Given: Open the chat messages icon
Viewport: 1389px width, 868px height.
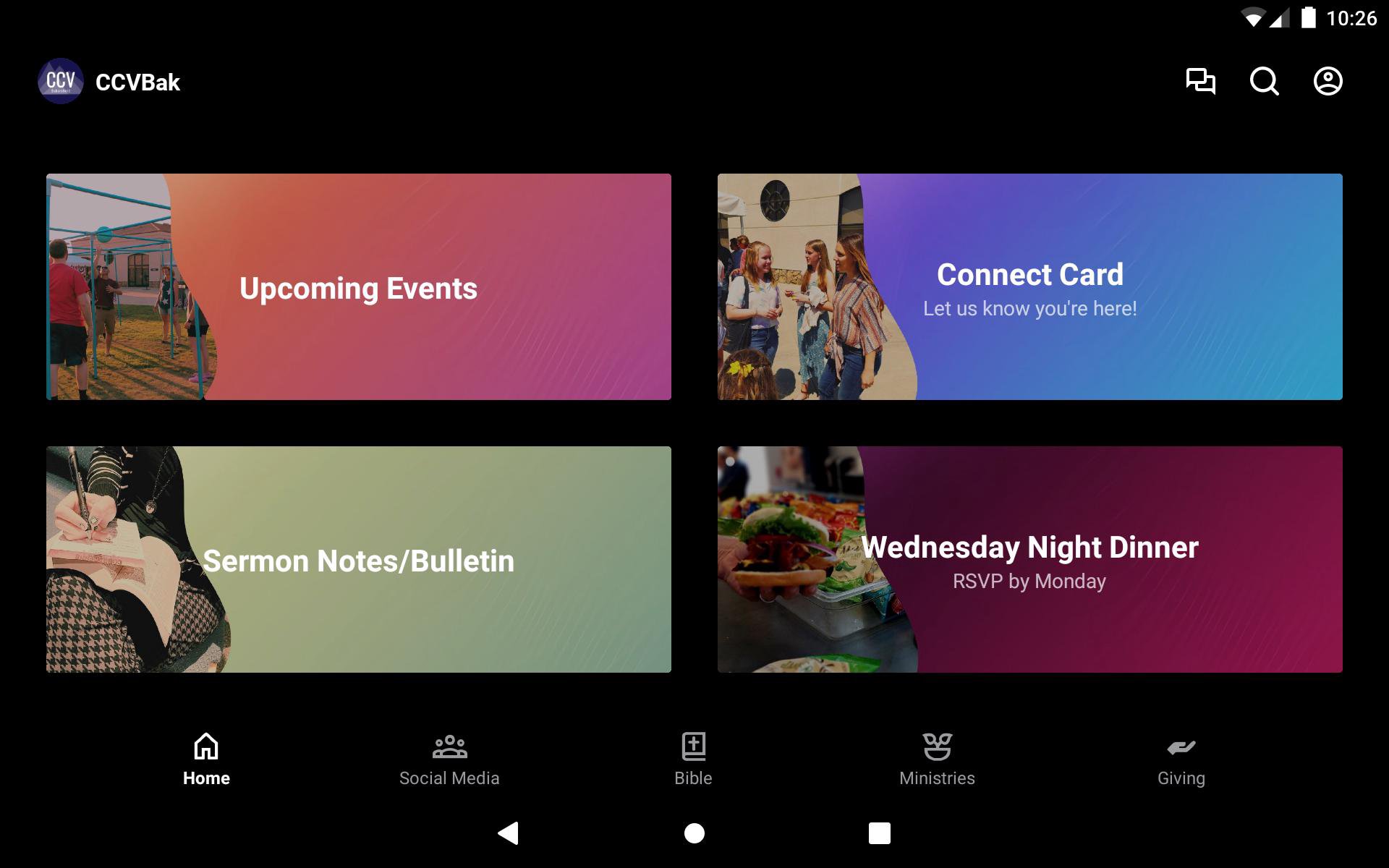Looking at the screenshot, I should (1200, 81).
